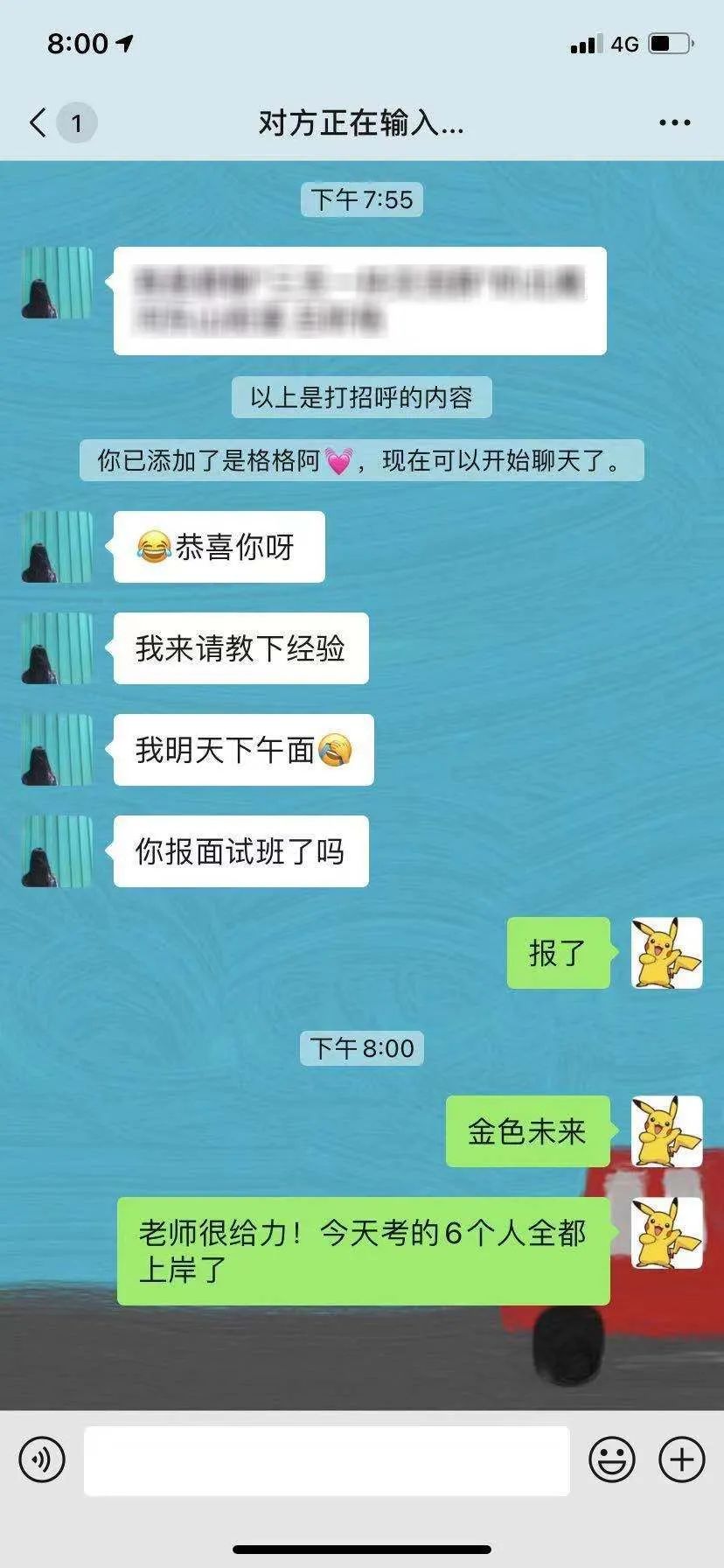Open the three-dot chat options menu
Image resolution: width=724 pixels, height=1568 pixels.
click(x=674, y=122)
